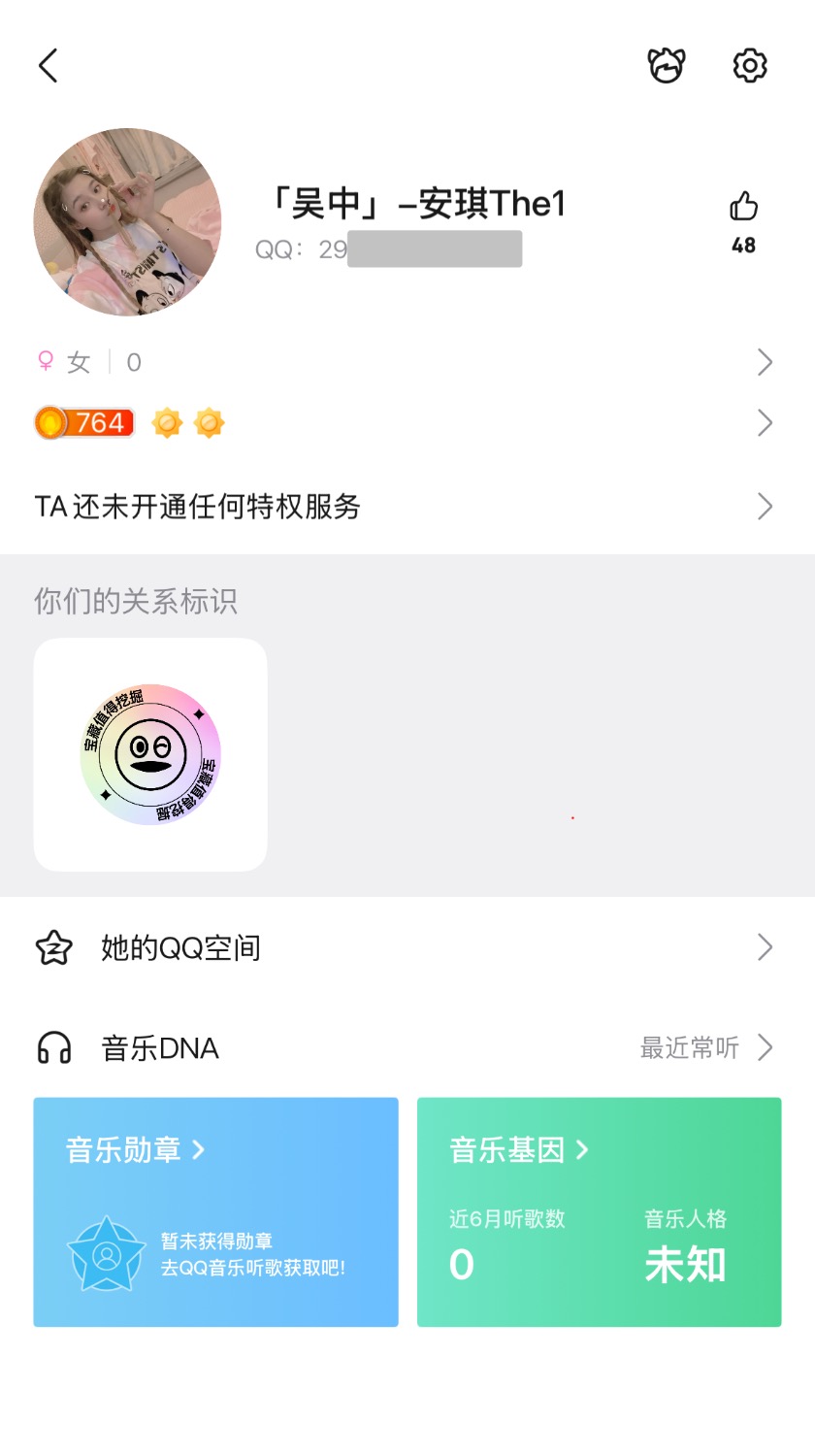
Task: Open the 音乐勋章 card
Action: point(215,1211)
